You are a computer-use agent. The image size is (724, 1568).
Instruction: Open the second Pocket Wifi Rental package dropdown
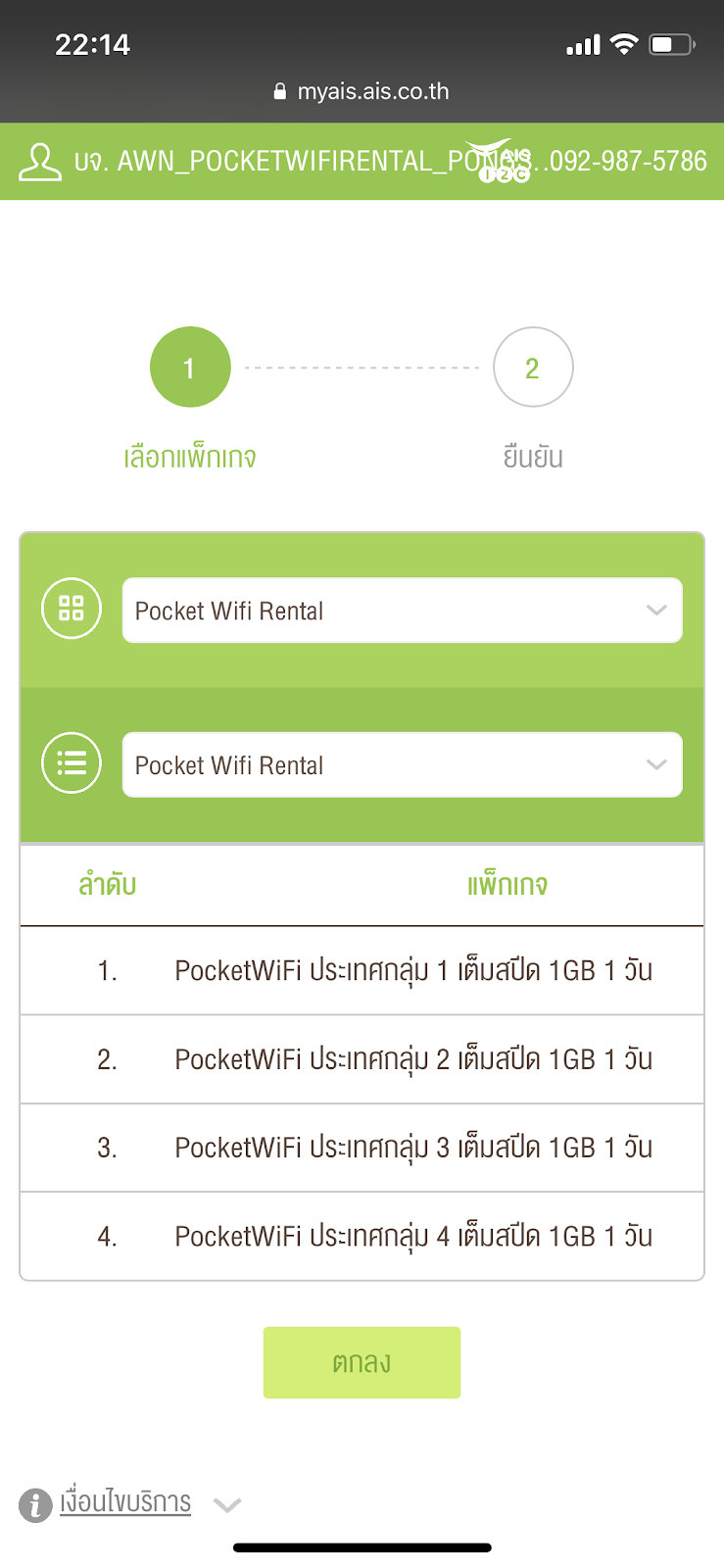click(x=402, y=765)
